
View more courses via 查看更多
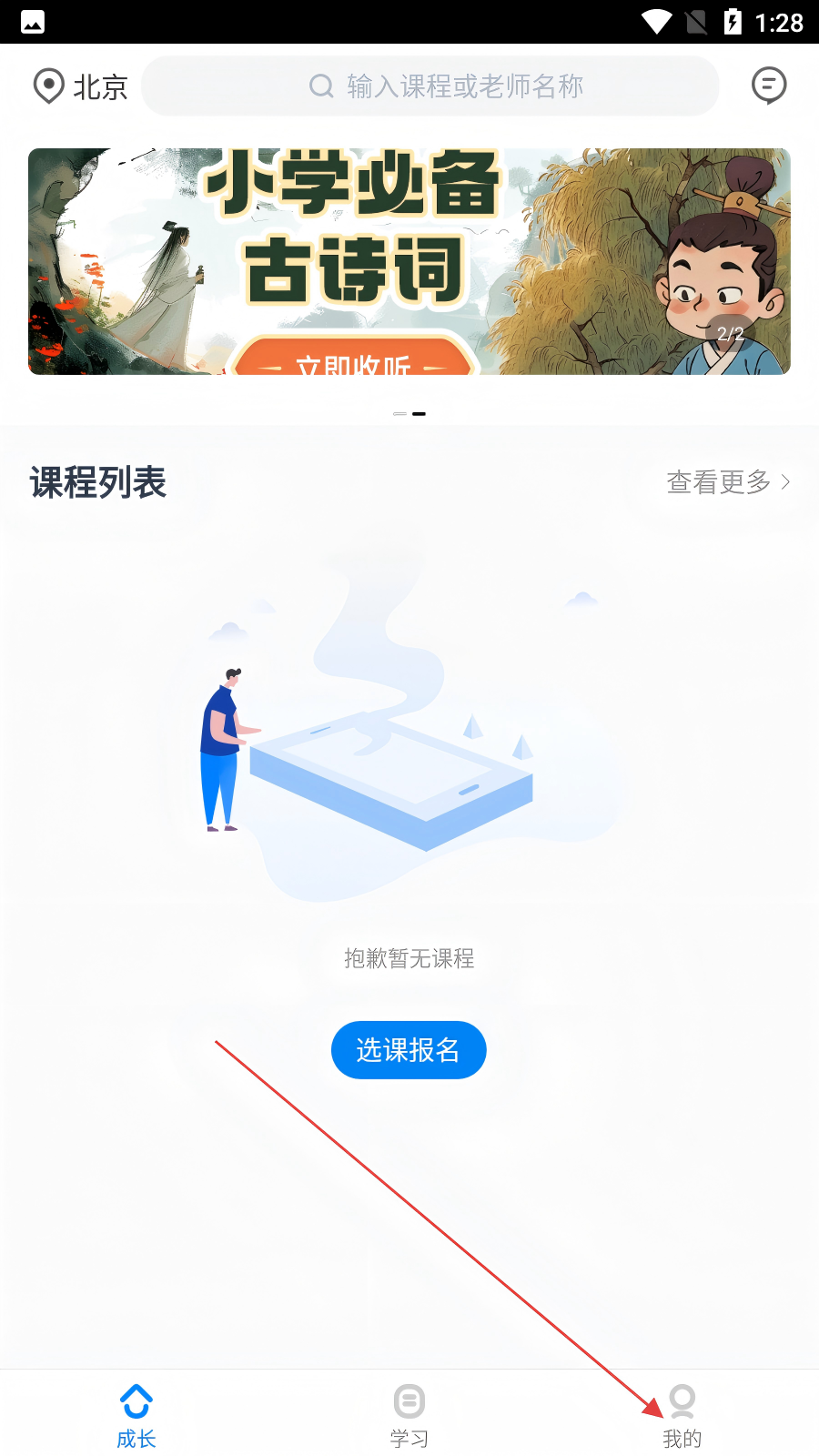(727, 482)
